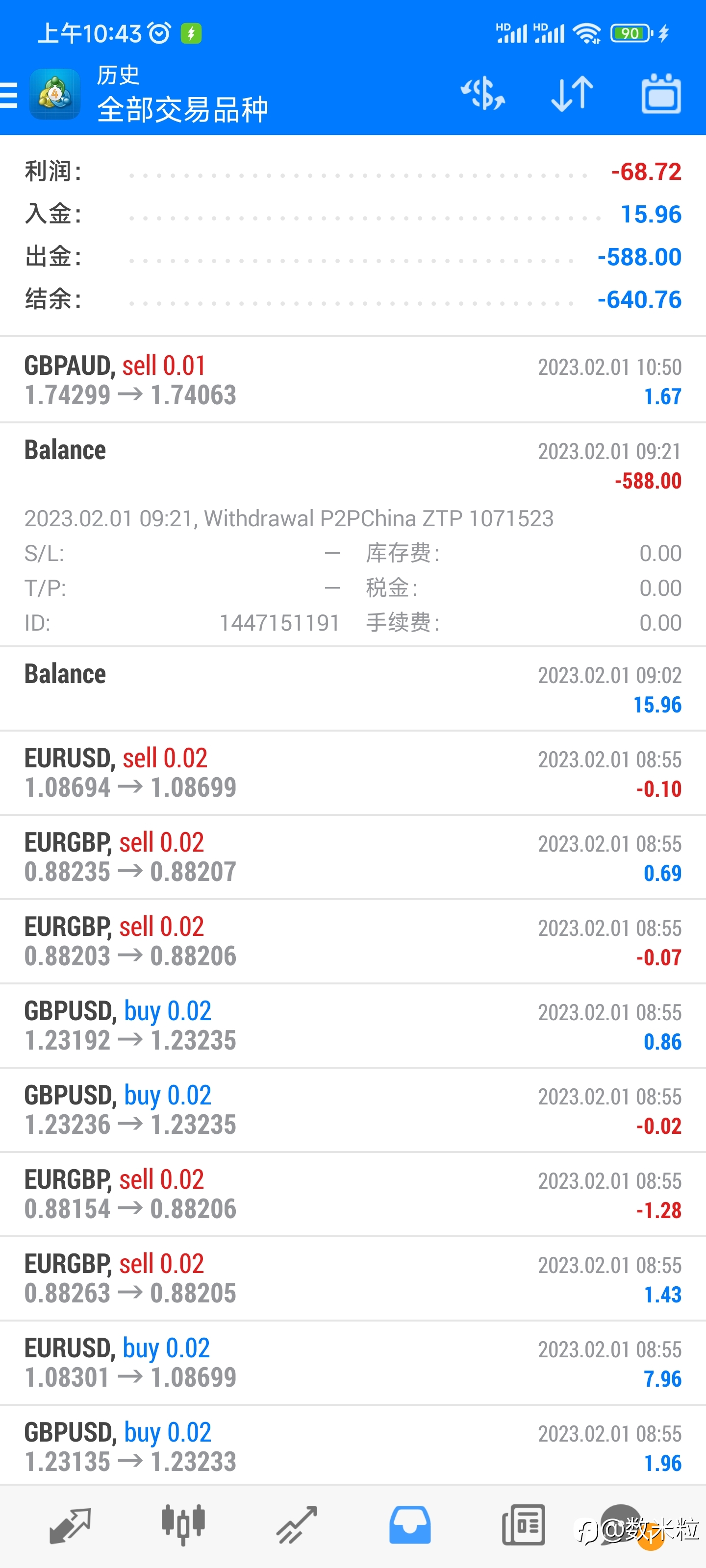This screenshot has height=1568, width=706.
Task: Open the calendar date range picker
Action: tap(661, 94)
